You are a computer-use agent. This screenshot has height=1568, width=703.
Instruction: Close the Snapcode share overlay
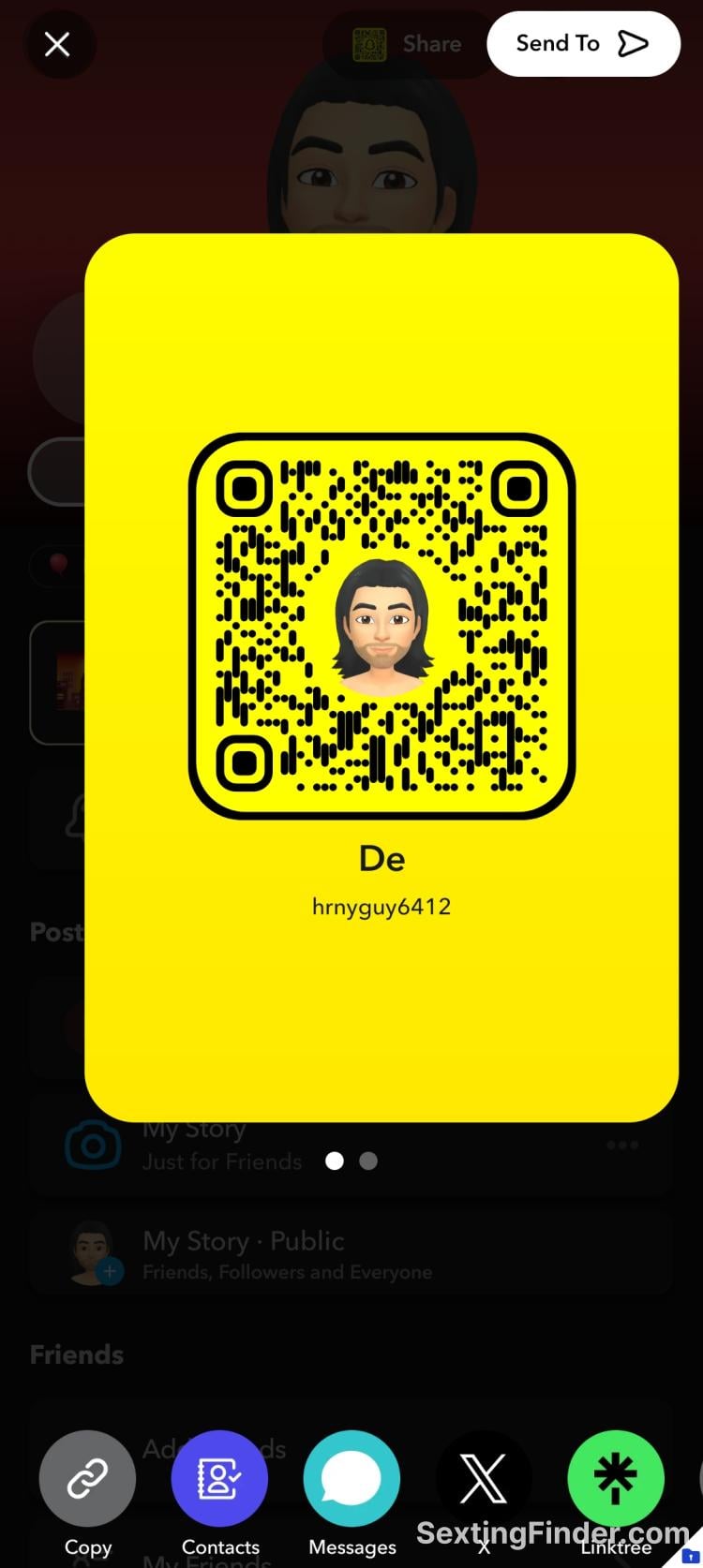(57, 44)
